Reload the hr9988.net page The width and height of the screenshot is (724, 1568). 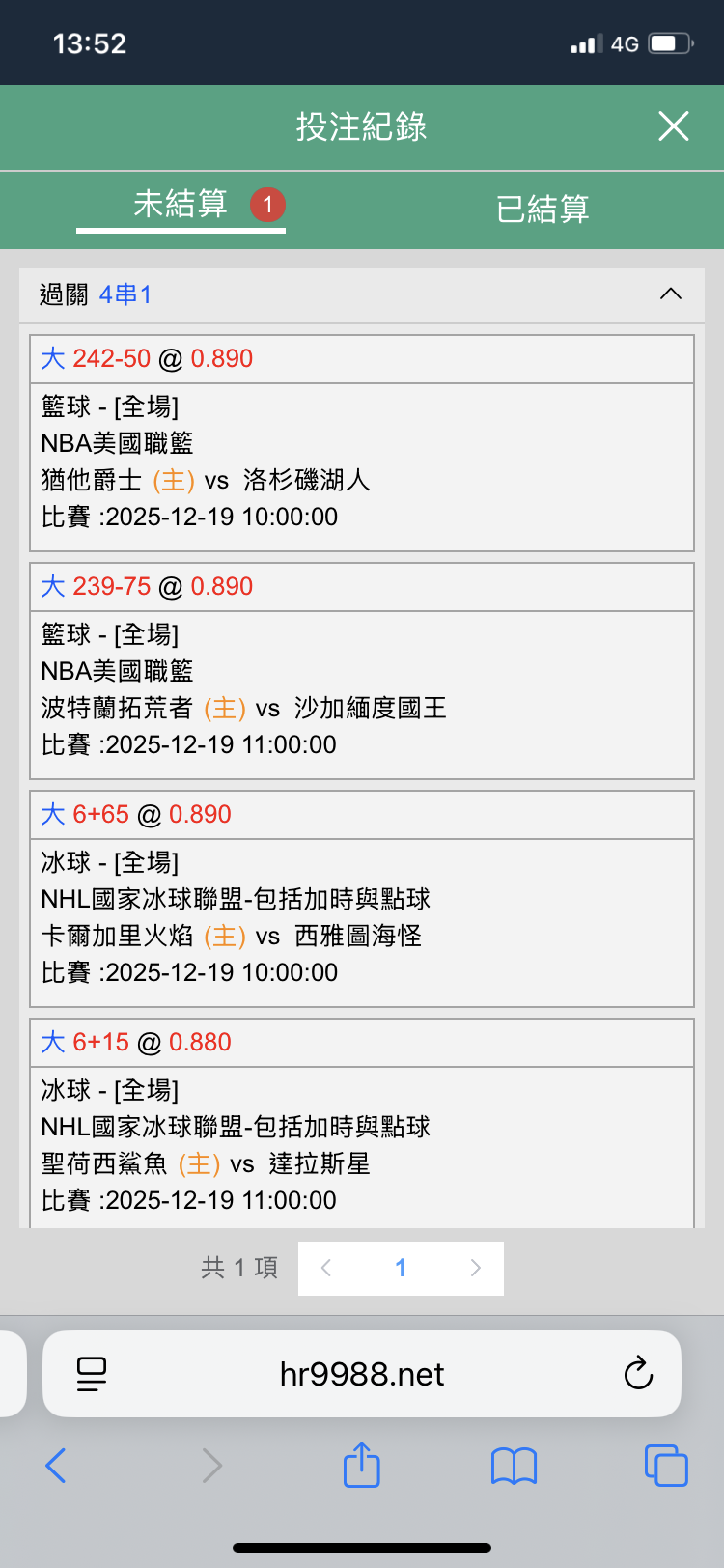click(638, 1373)
